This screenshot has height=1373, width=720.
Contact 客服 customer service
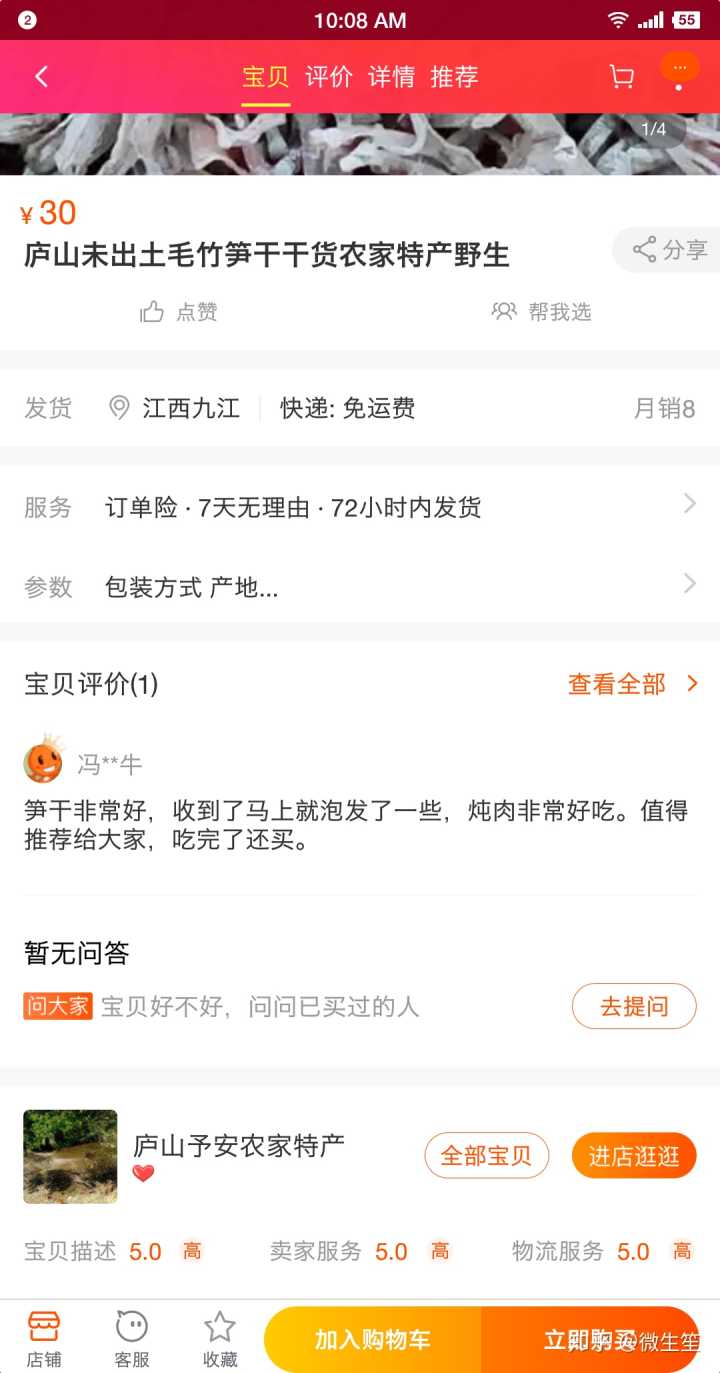coord(132,1338)
